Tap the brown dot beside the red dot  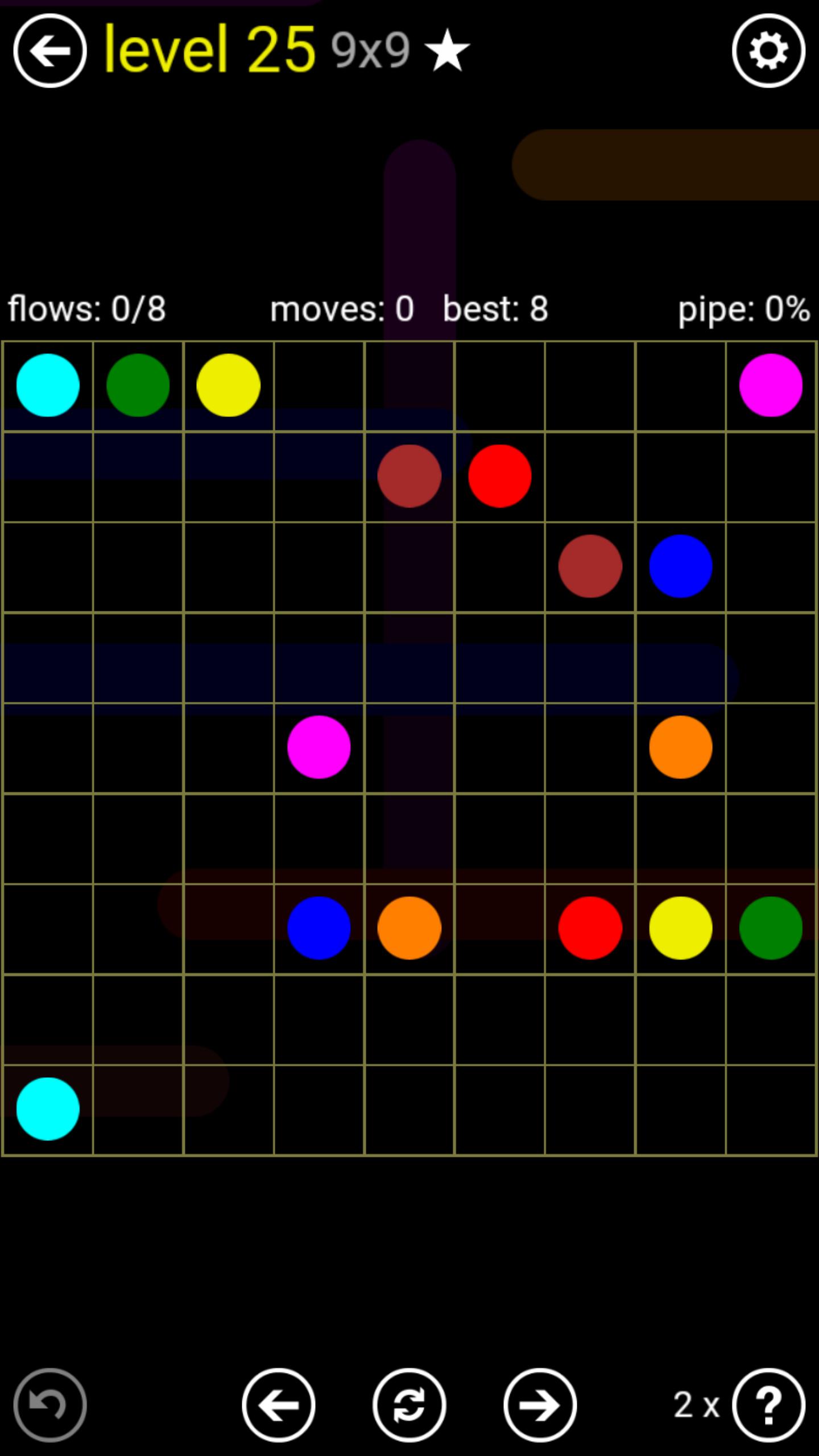pos(409,476)
